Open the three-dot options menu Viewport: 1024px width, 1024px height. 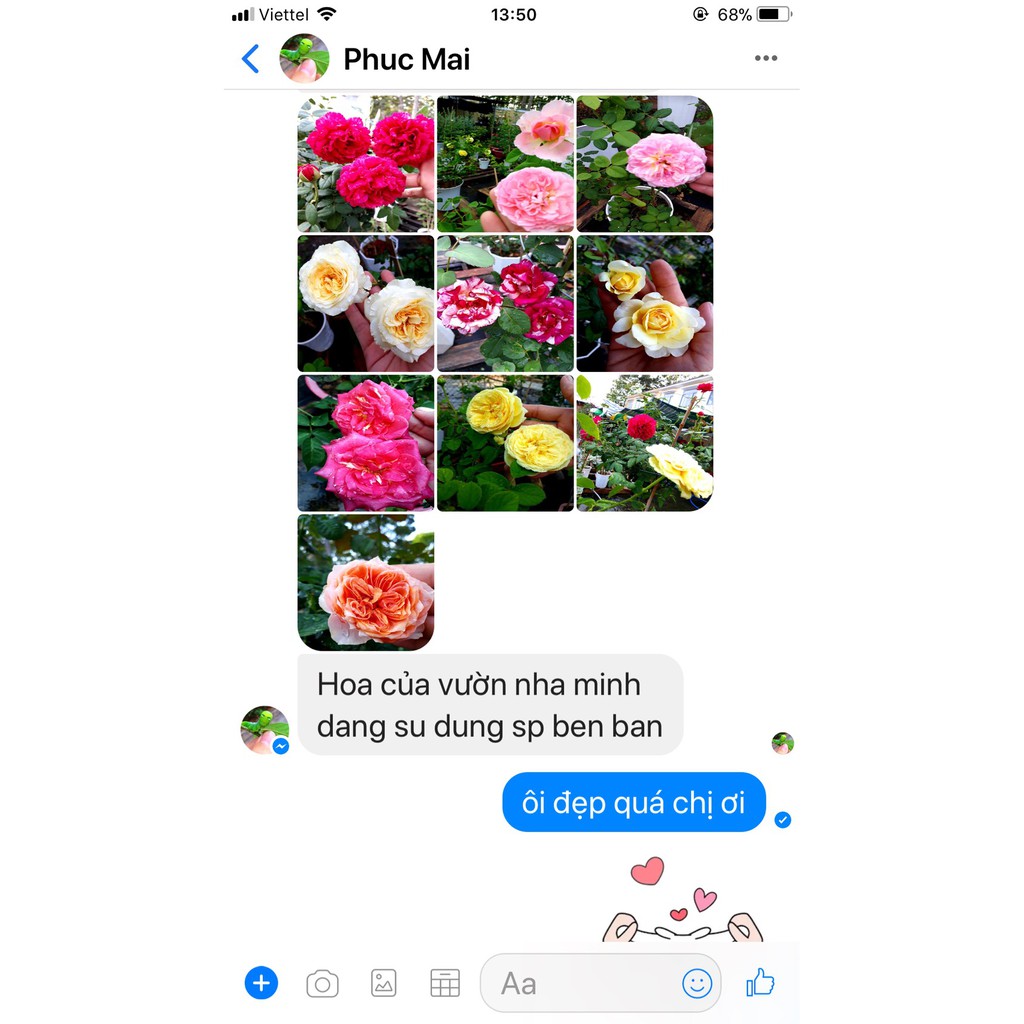(765, 58)
